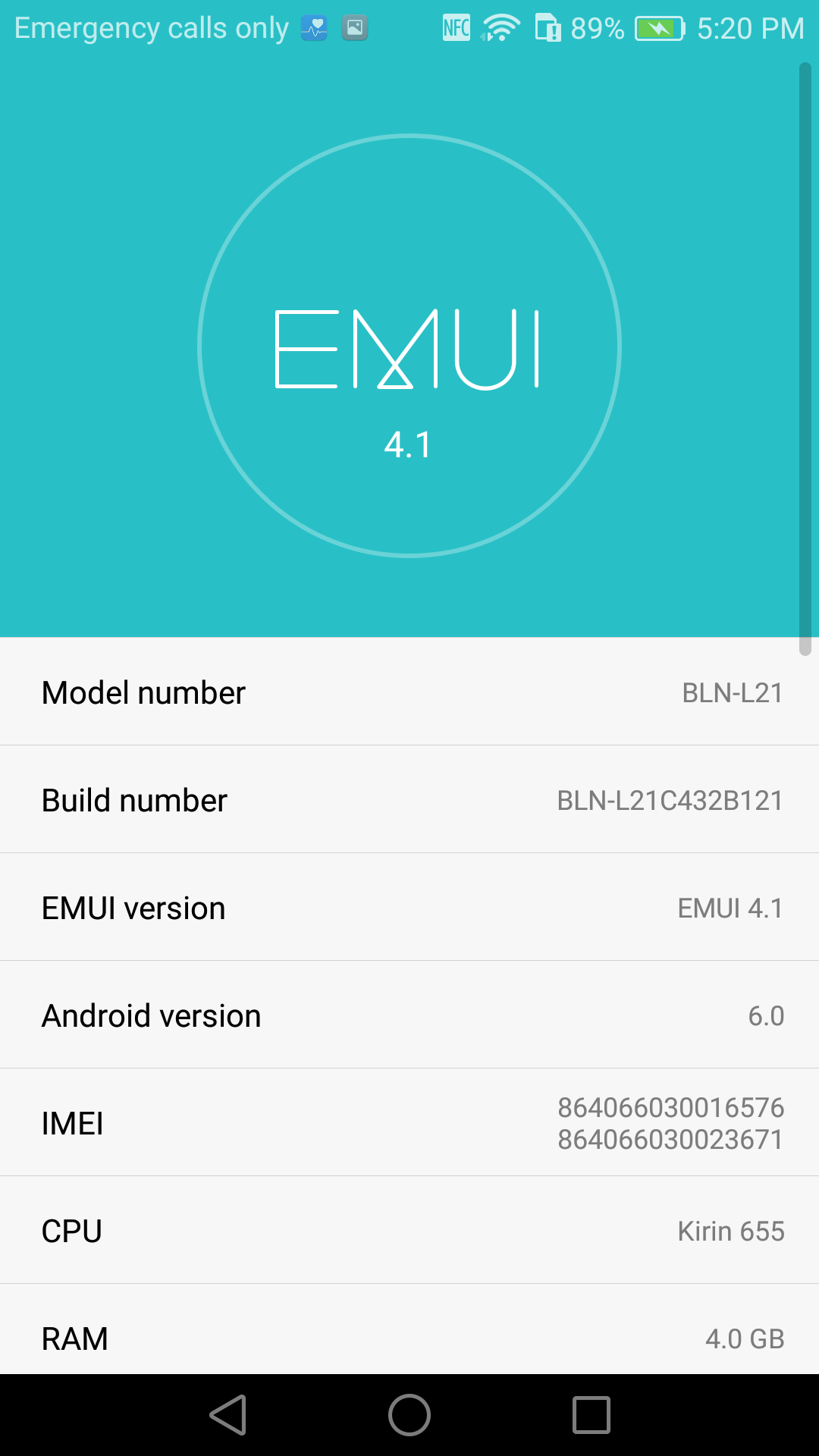Tap the Android version row
Screen dimensions: 819x1456
tap(409, 1015)
